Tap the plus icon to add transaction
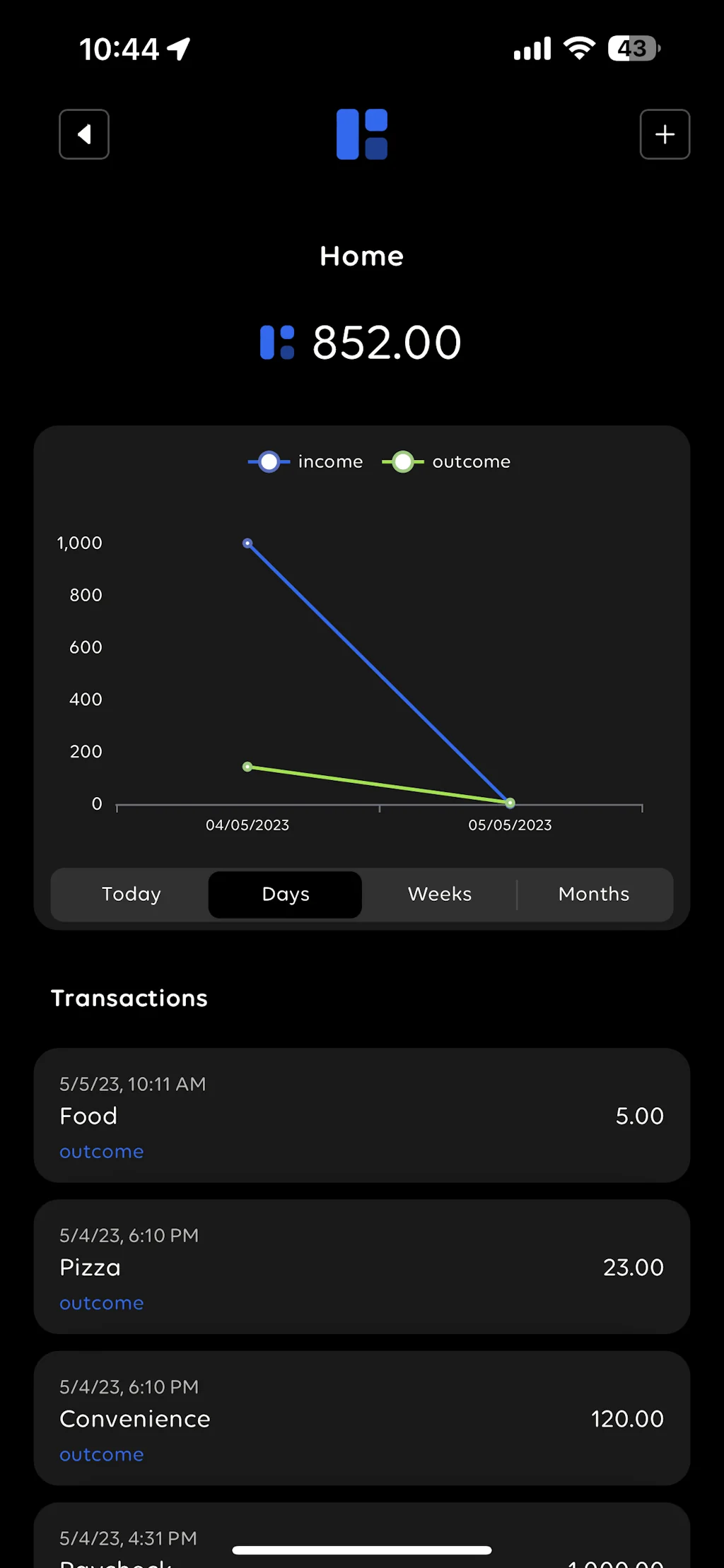The image size is (724, 1568). click(664, 134)
